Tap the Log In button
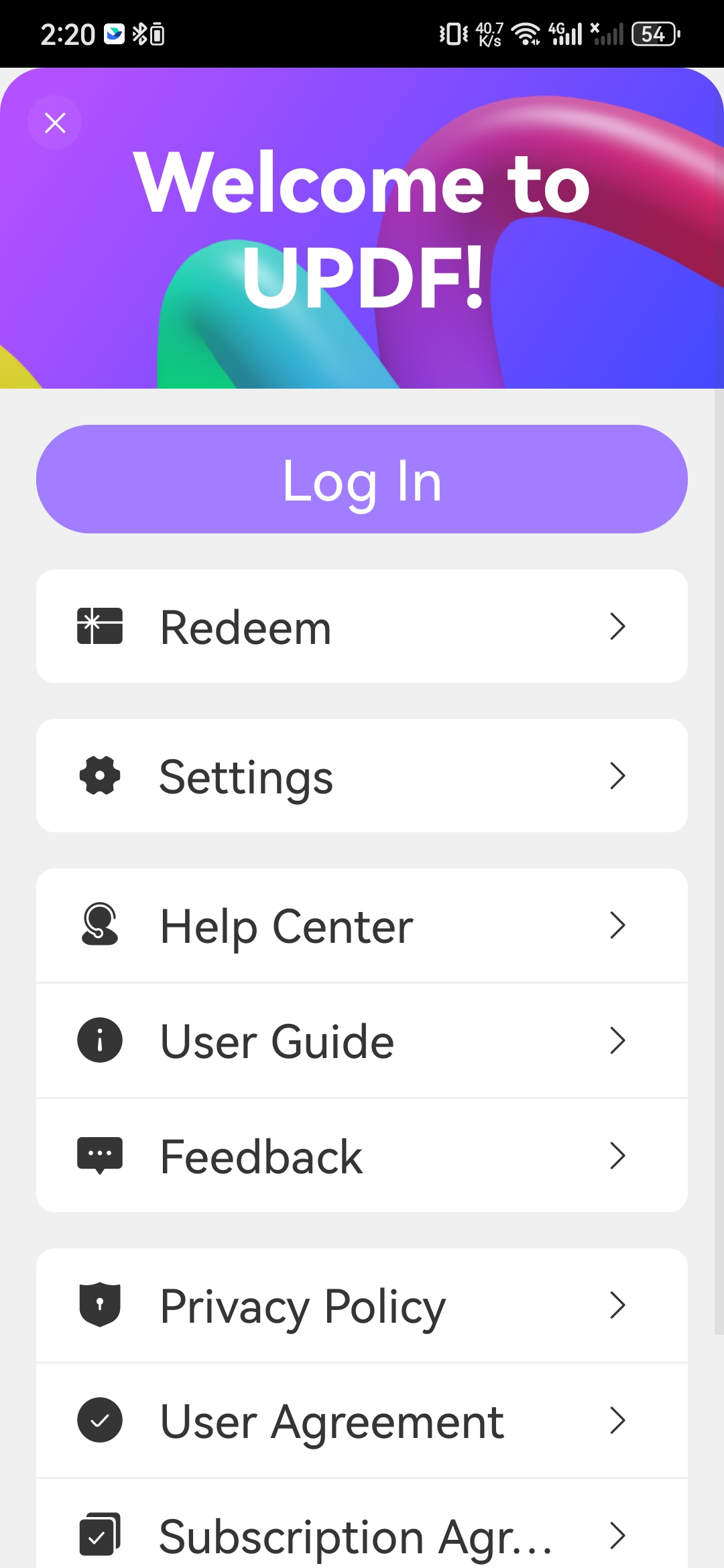 (x=362, y=479)
